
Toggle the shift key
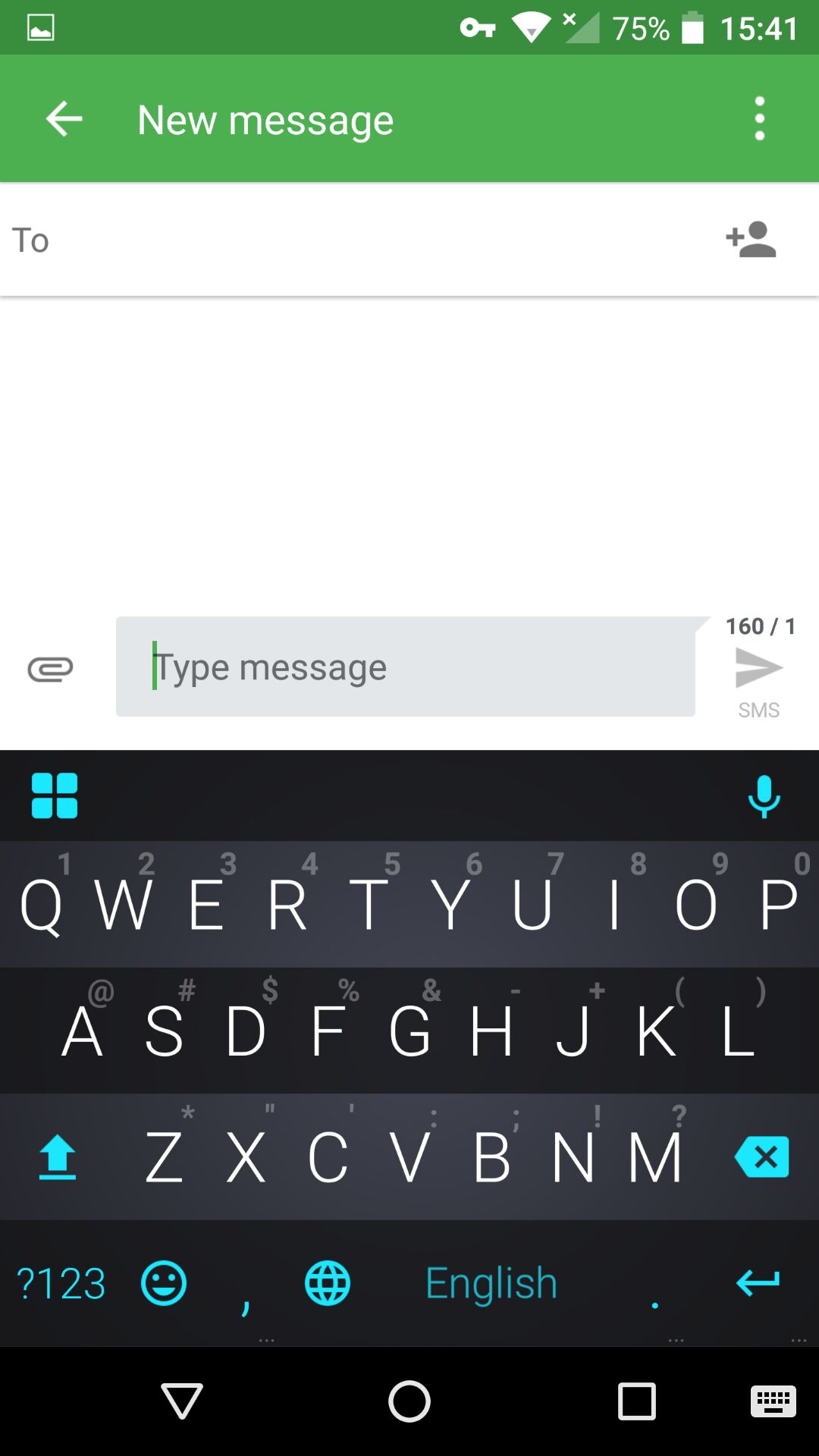pyautogui.click(x=57, y=1156)
